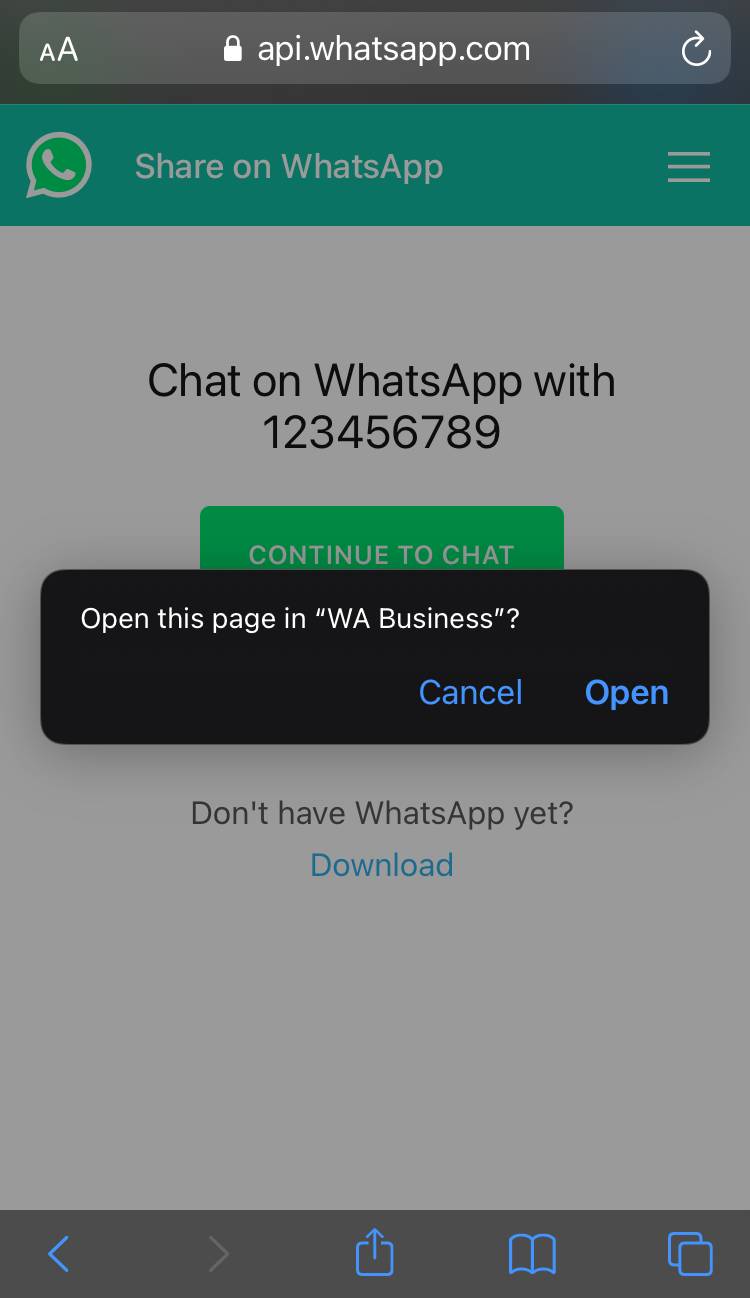Open Safari bookmarks
Screen dimensions: 750x1298
click(x=532, y=1254)
